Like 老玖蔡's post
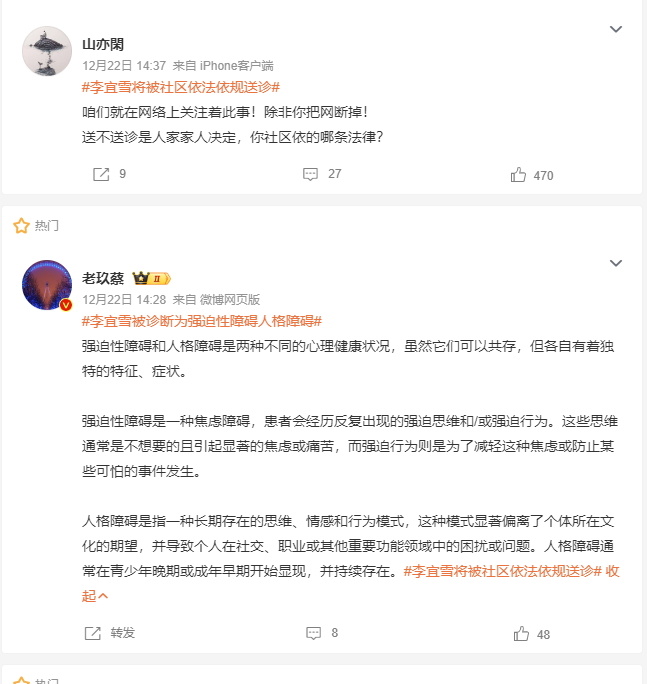The width and height of the screenshot is (647, 684). (531, 634)
